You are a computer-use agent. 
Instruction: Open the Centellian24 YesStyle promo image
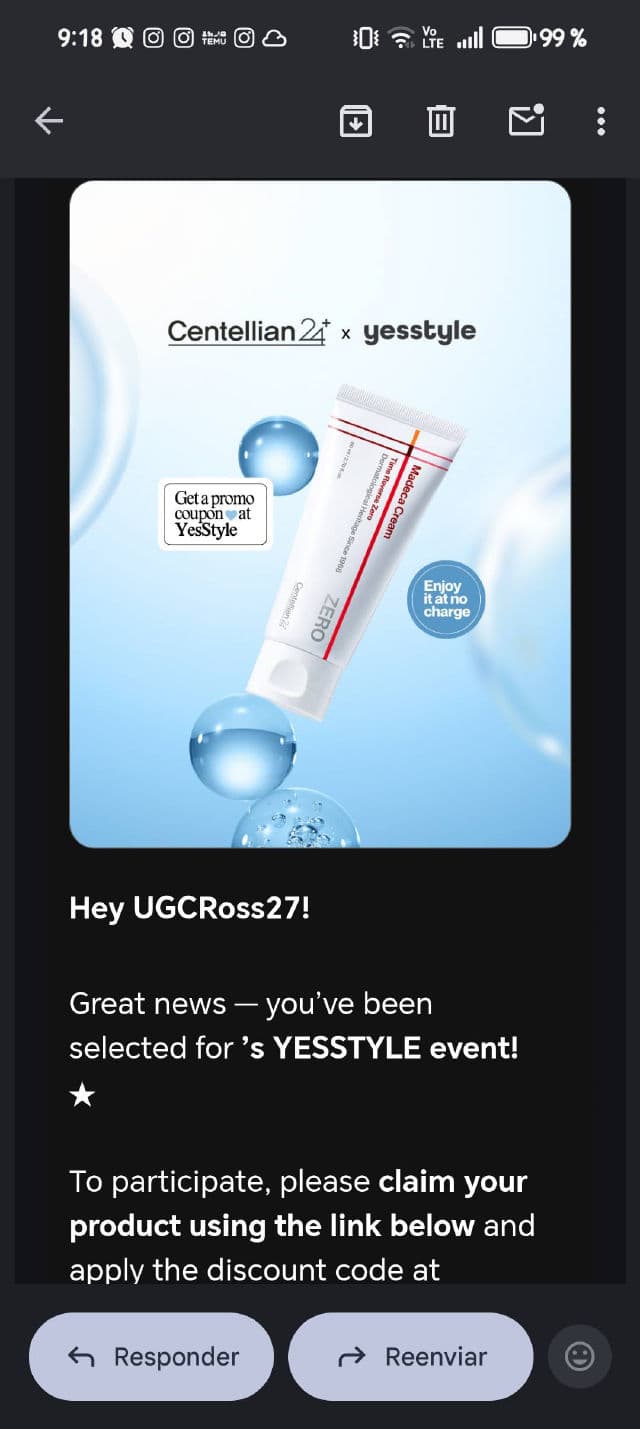320,514
